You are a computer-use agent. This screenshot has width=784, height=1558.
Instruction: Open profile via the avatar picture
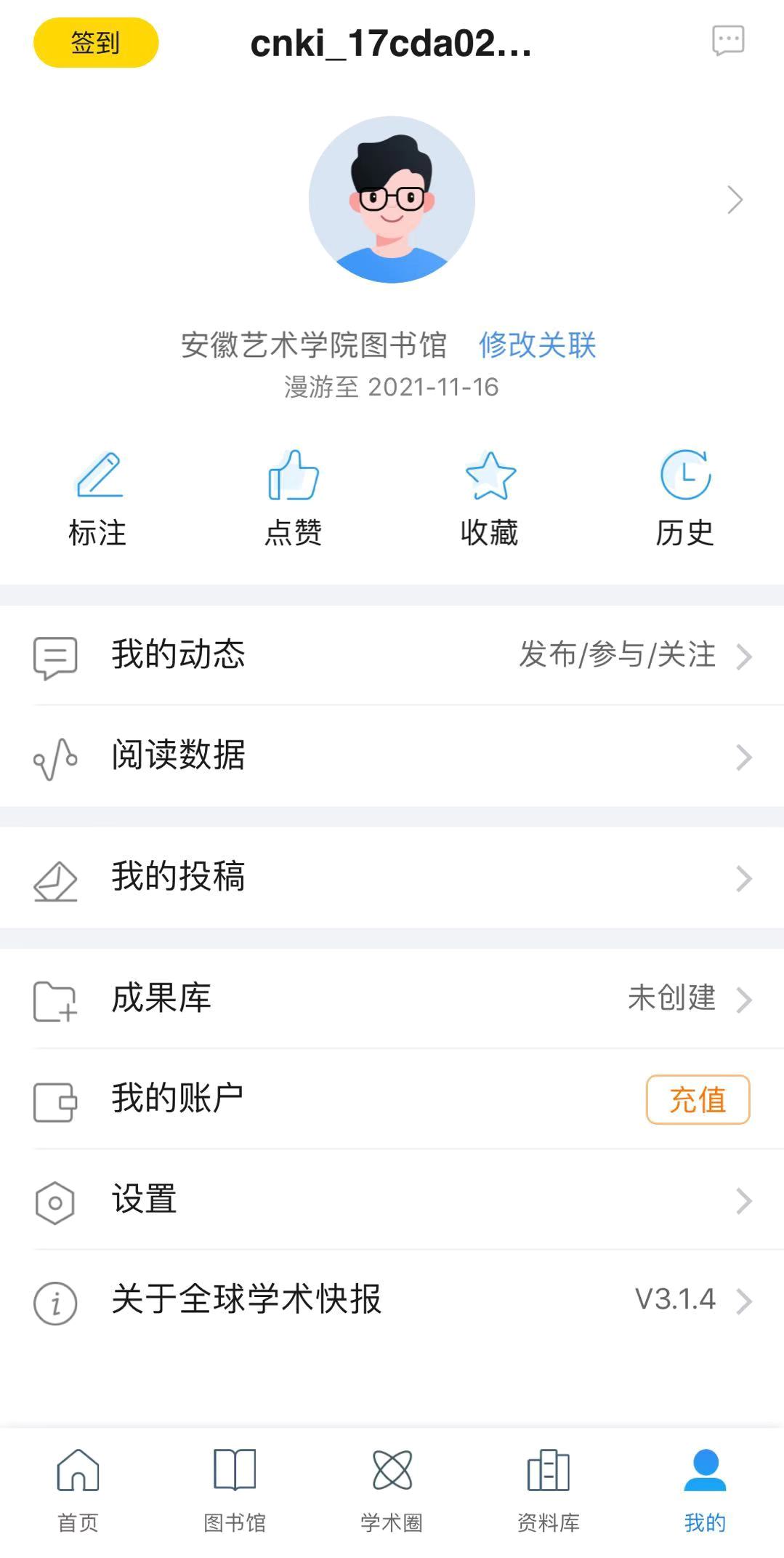pyautogui.click(x=392, y=199)
